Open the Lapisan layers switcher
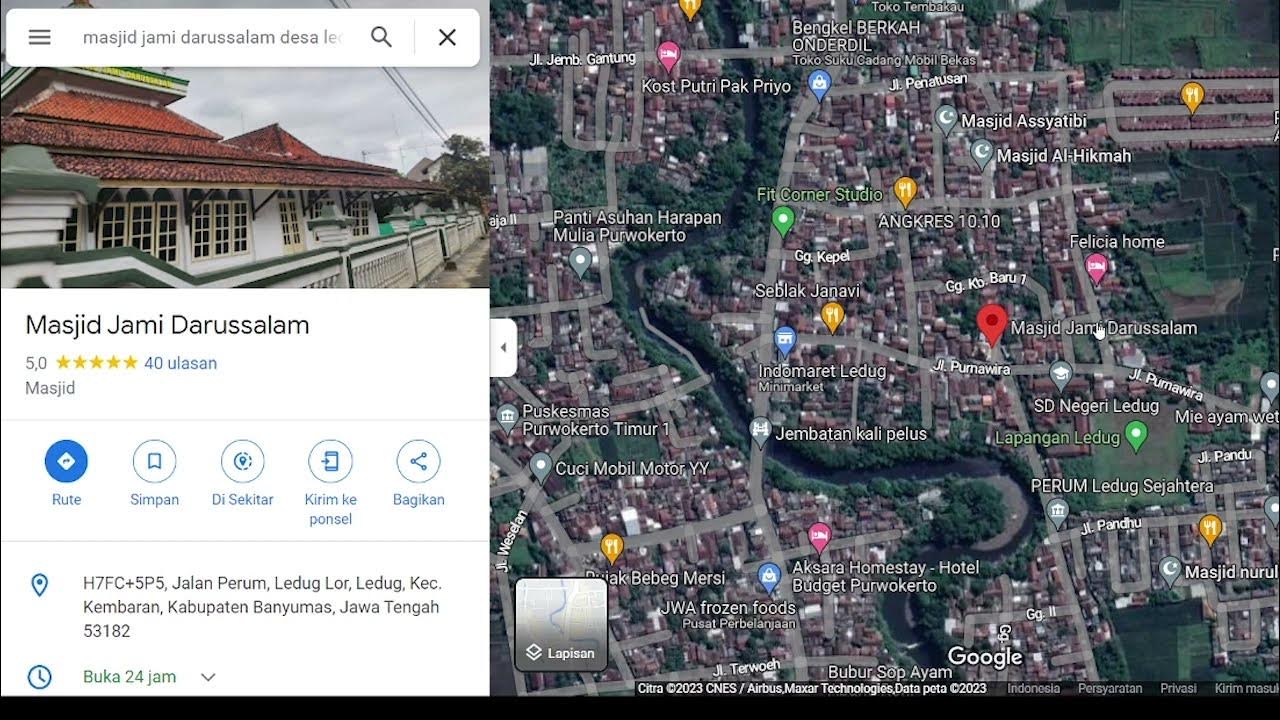This screenshot has width=1280, height=720. coord(561,625)
